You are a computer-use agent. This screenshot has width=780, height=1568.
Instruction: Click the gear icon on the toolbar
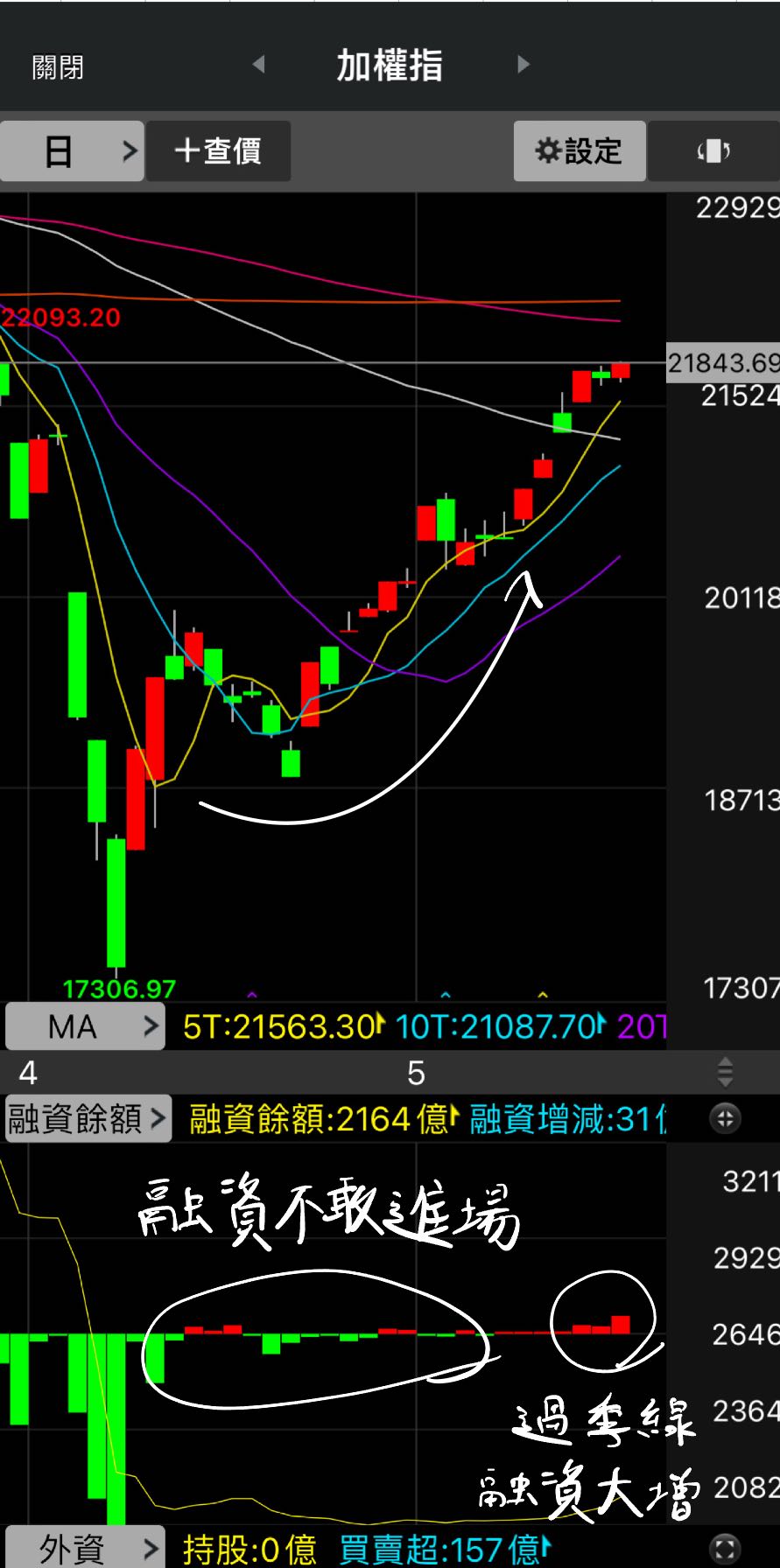coord(547,150)
